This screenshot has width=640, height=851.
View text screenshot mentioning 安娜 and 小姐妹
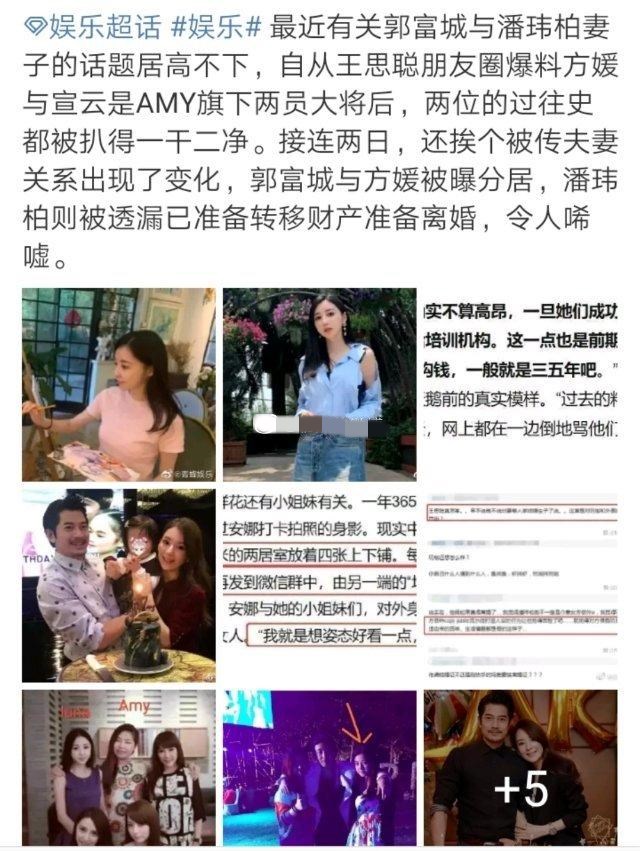coord(319,585)
